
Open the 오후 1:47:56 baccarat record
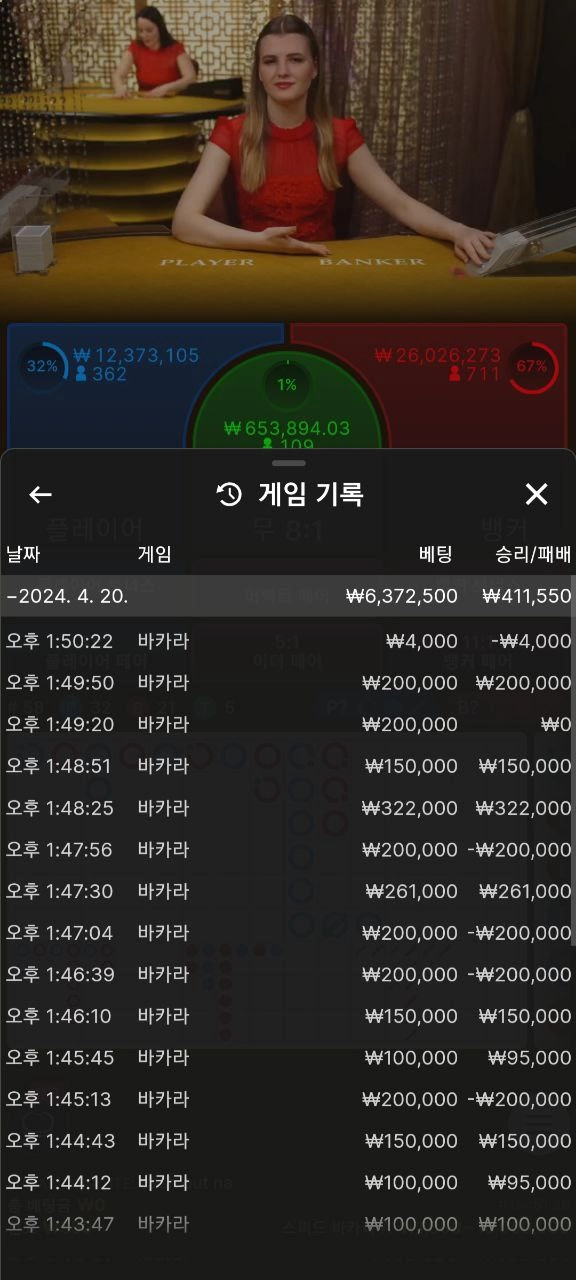(288, 850)
